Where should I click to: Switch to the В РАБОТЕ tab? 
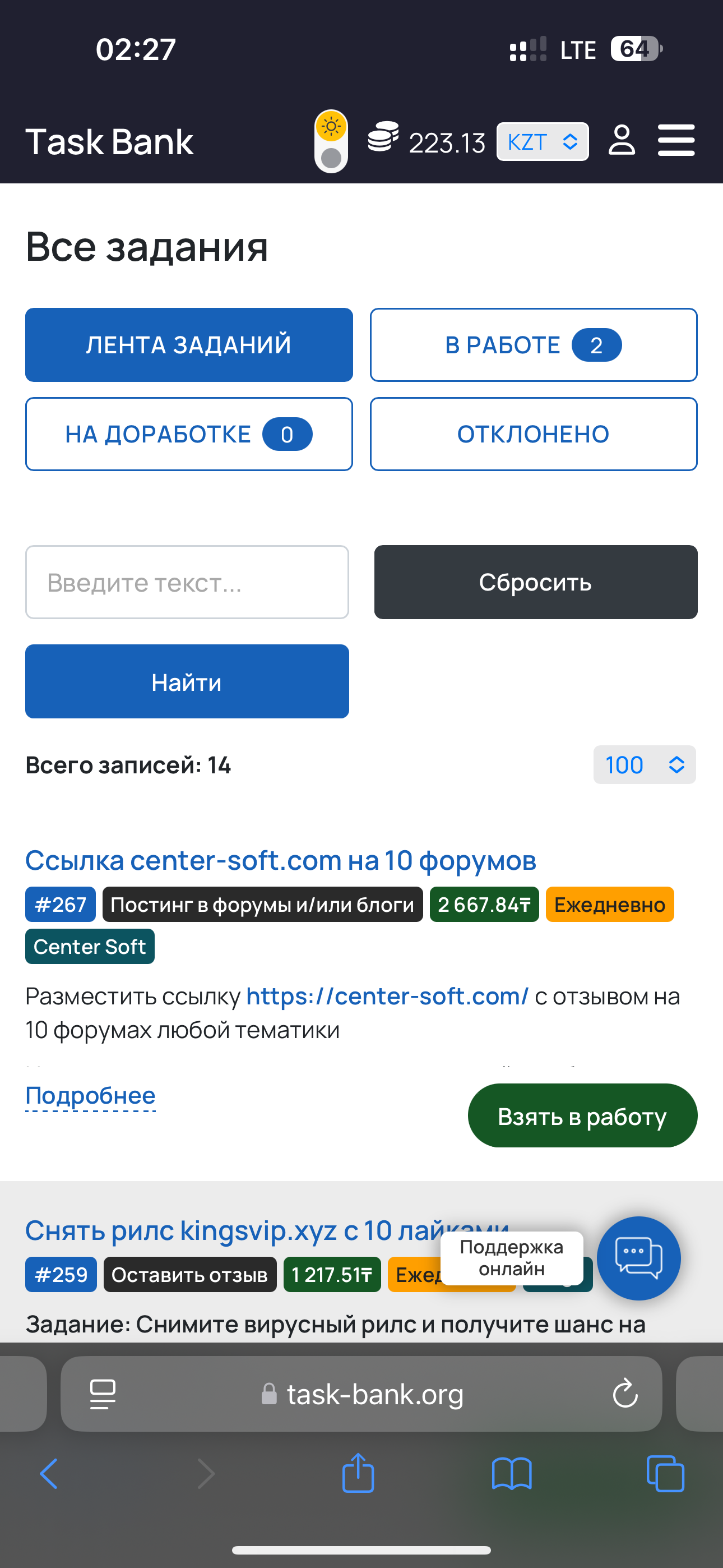click(x=533, y=345)
